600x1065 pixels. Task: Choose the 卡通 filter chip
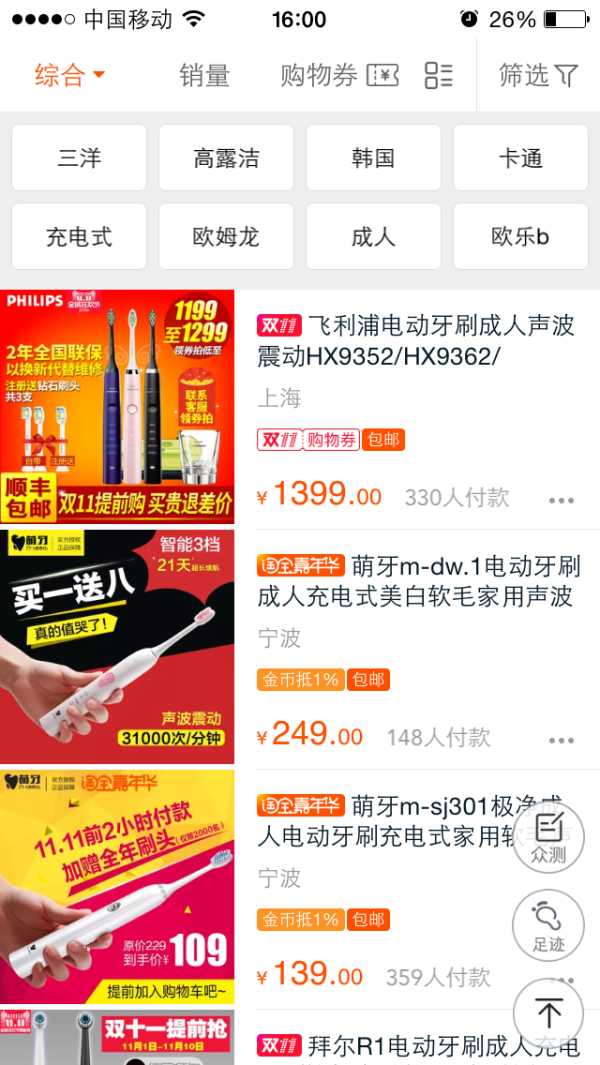[x=520, y=158]
